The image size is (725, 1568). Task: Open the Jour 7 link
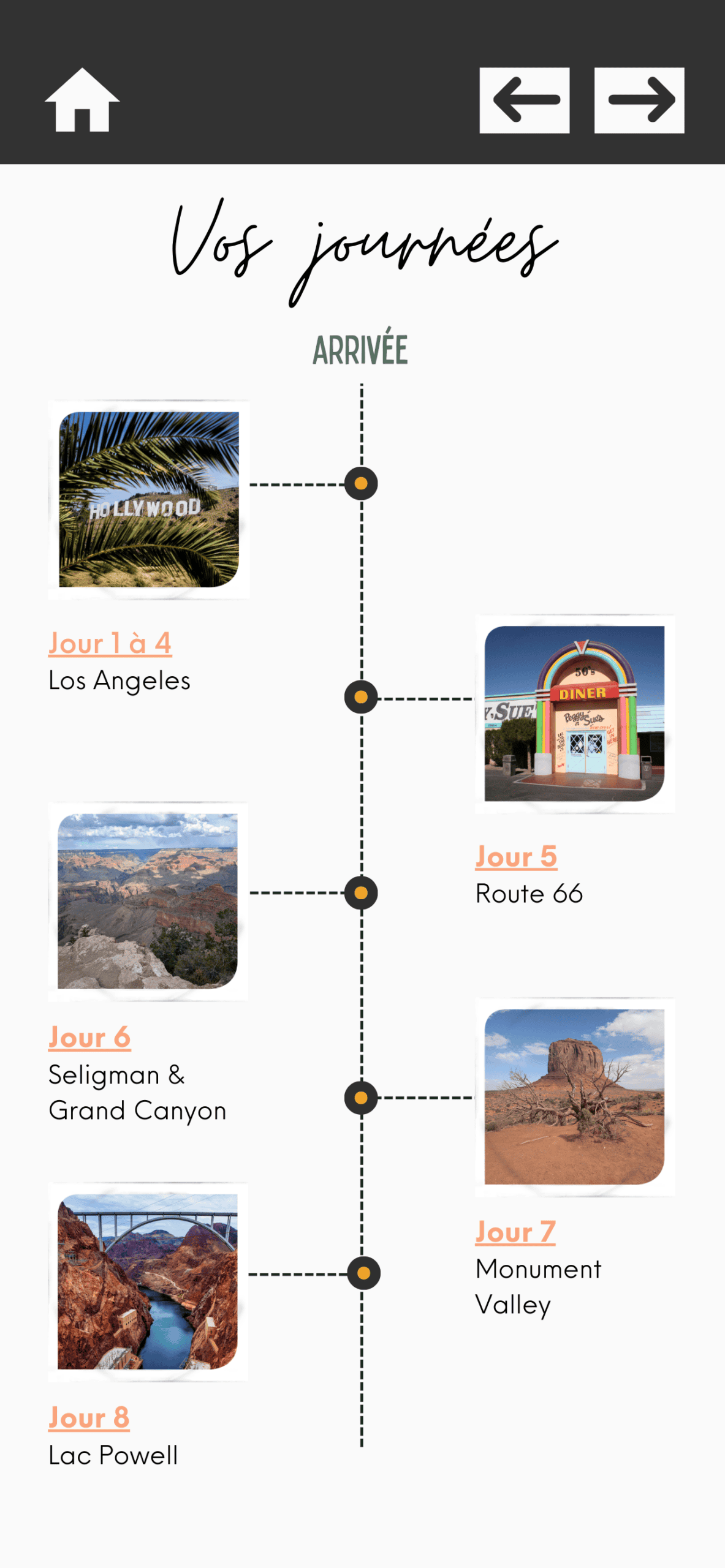515,1232
